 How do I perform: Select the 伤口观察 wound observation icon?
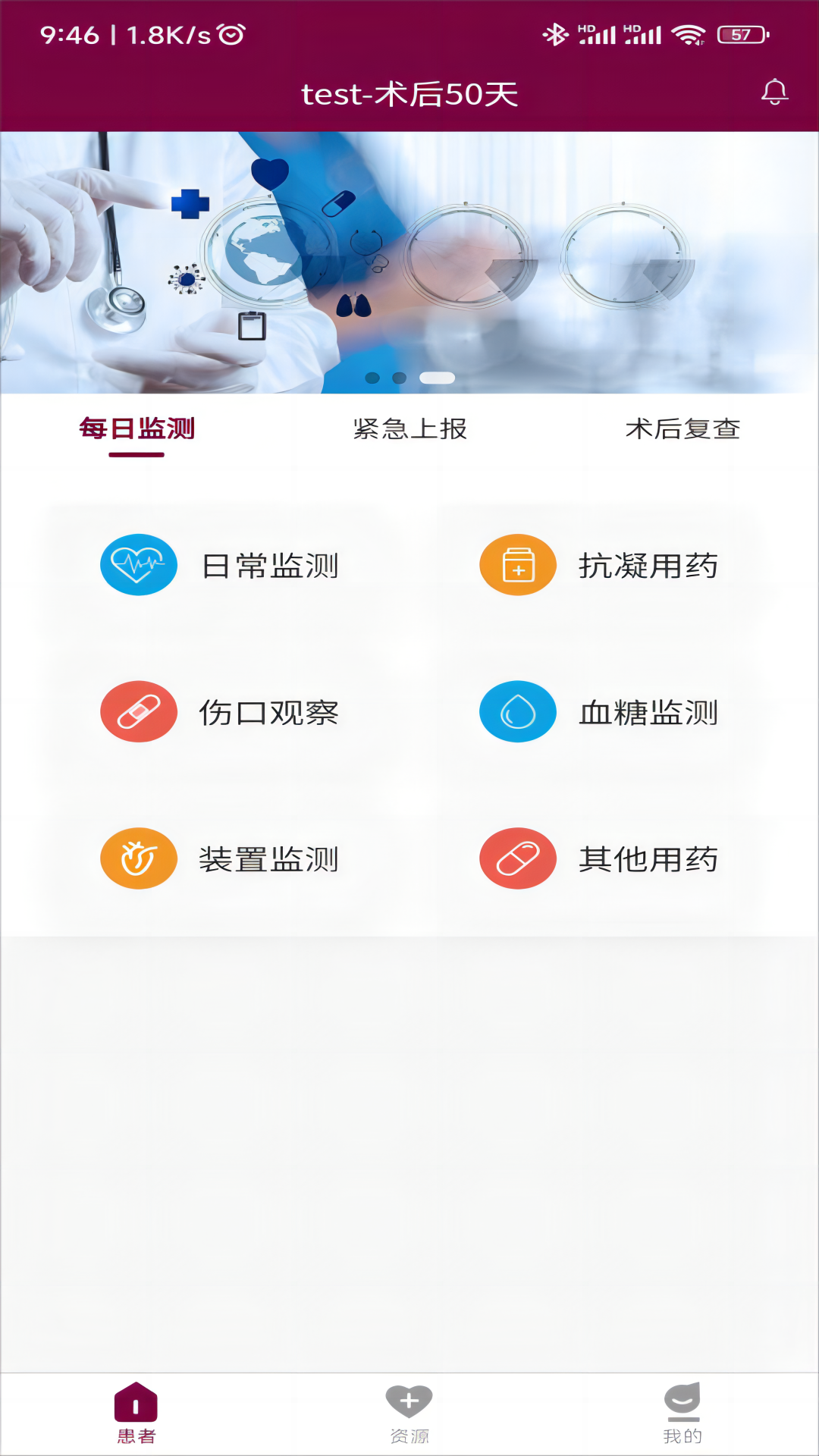138,711
